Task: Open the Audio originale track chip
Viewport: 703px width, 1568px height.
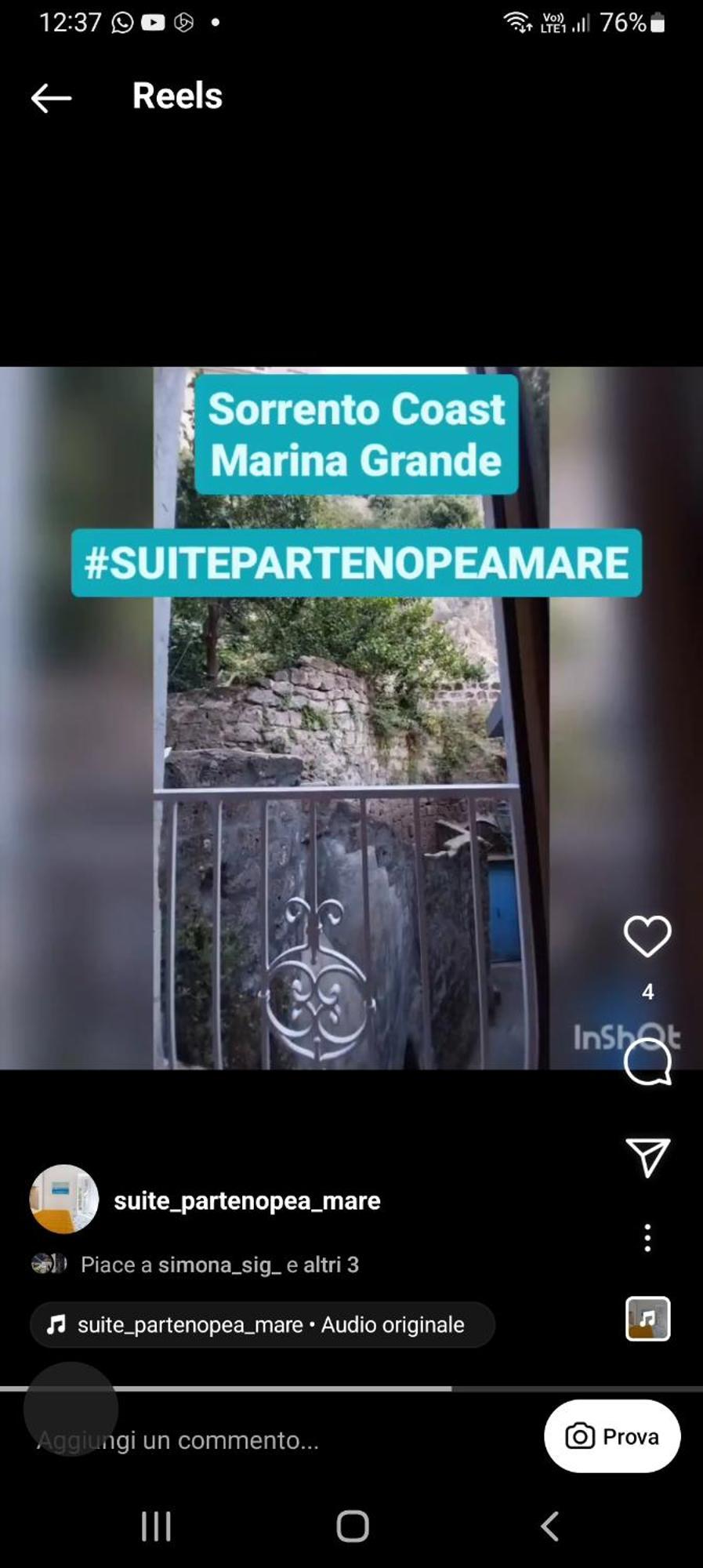Action: click(x=262, y=1325)
